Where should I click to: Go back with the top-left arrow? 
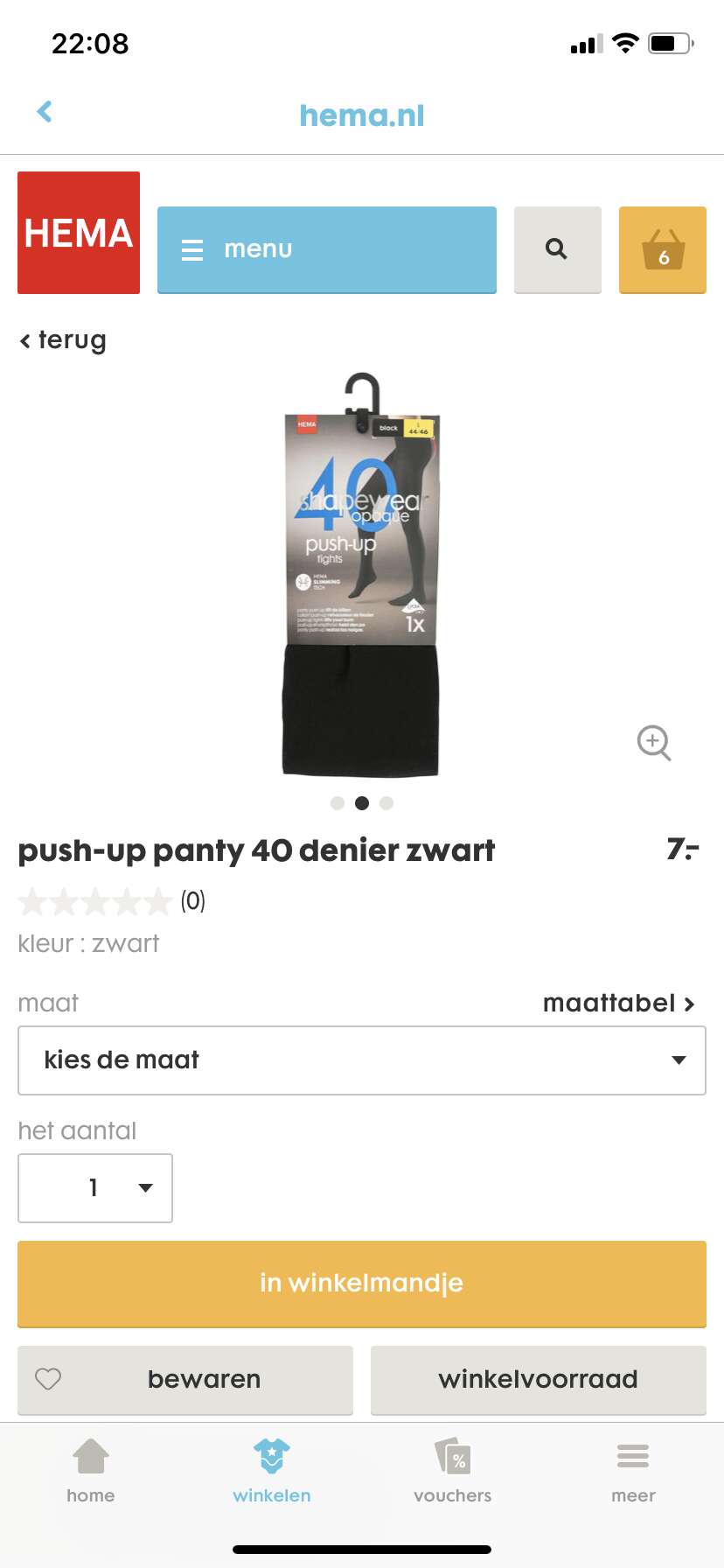pos(45,112)
